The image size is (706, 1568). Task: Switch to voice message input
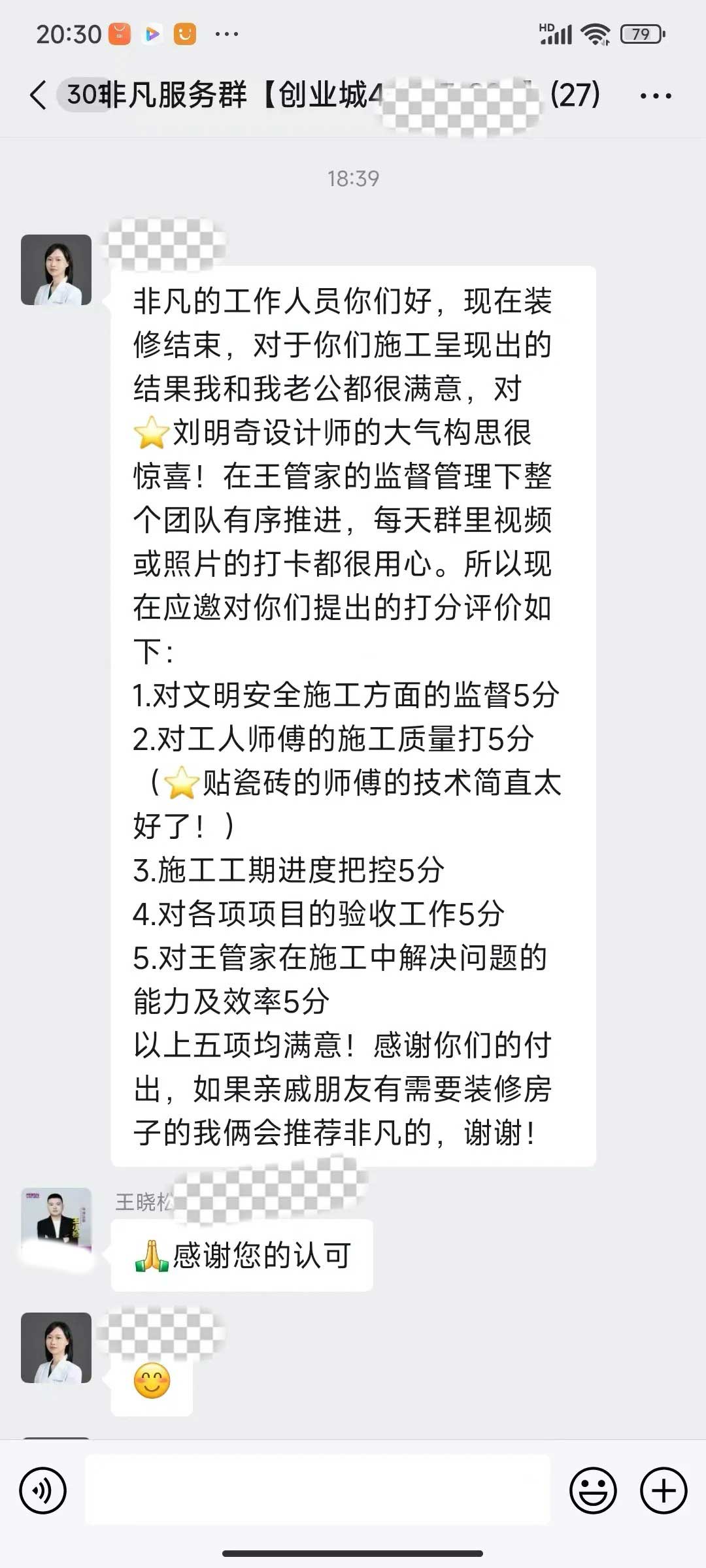pyautogui.click(x=43, y=1491)
